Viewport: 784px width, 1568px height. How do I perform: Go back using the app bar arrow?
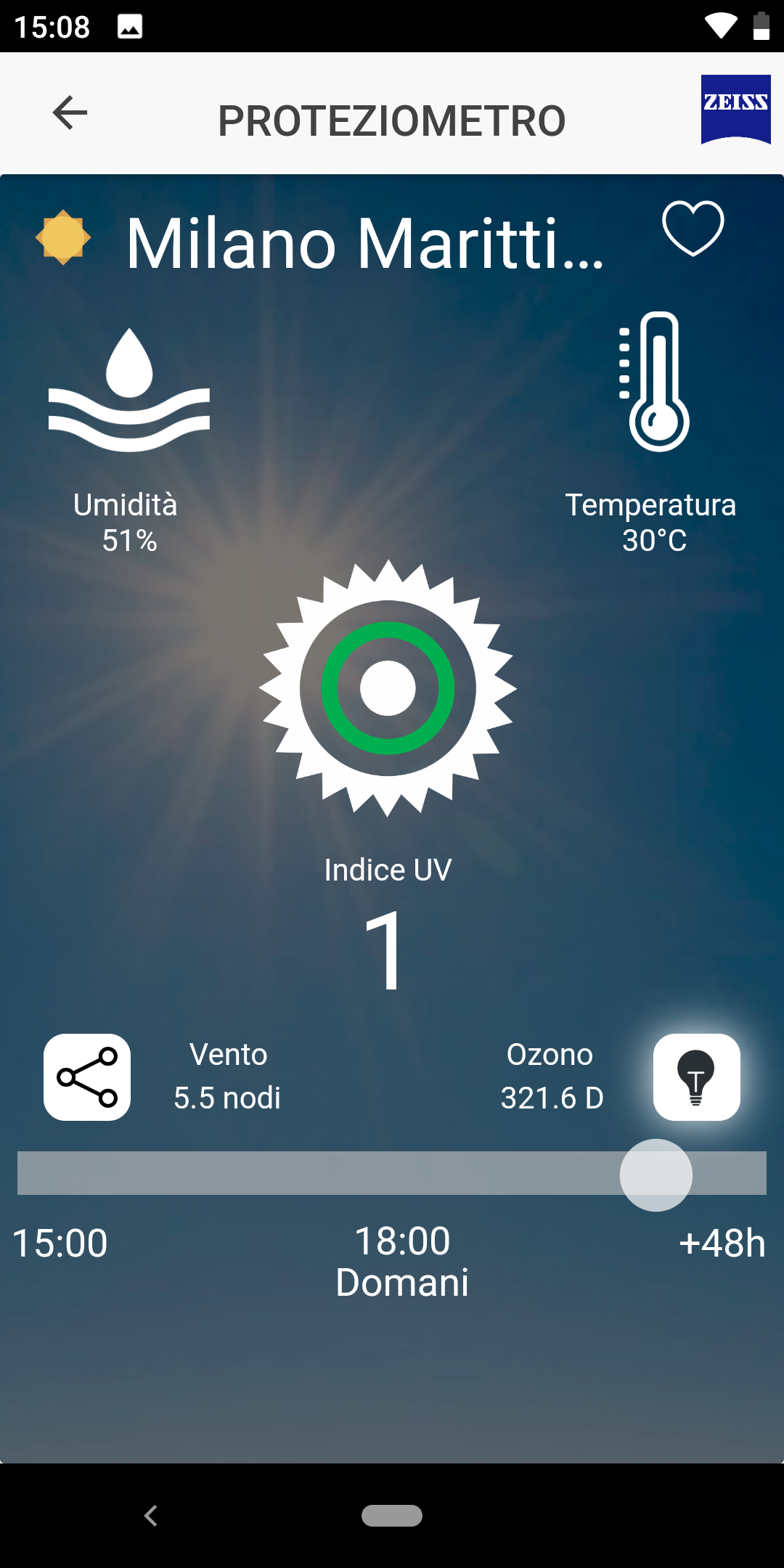(x=70, y=113)
